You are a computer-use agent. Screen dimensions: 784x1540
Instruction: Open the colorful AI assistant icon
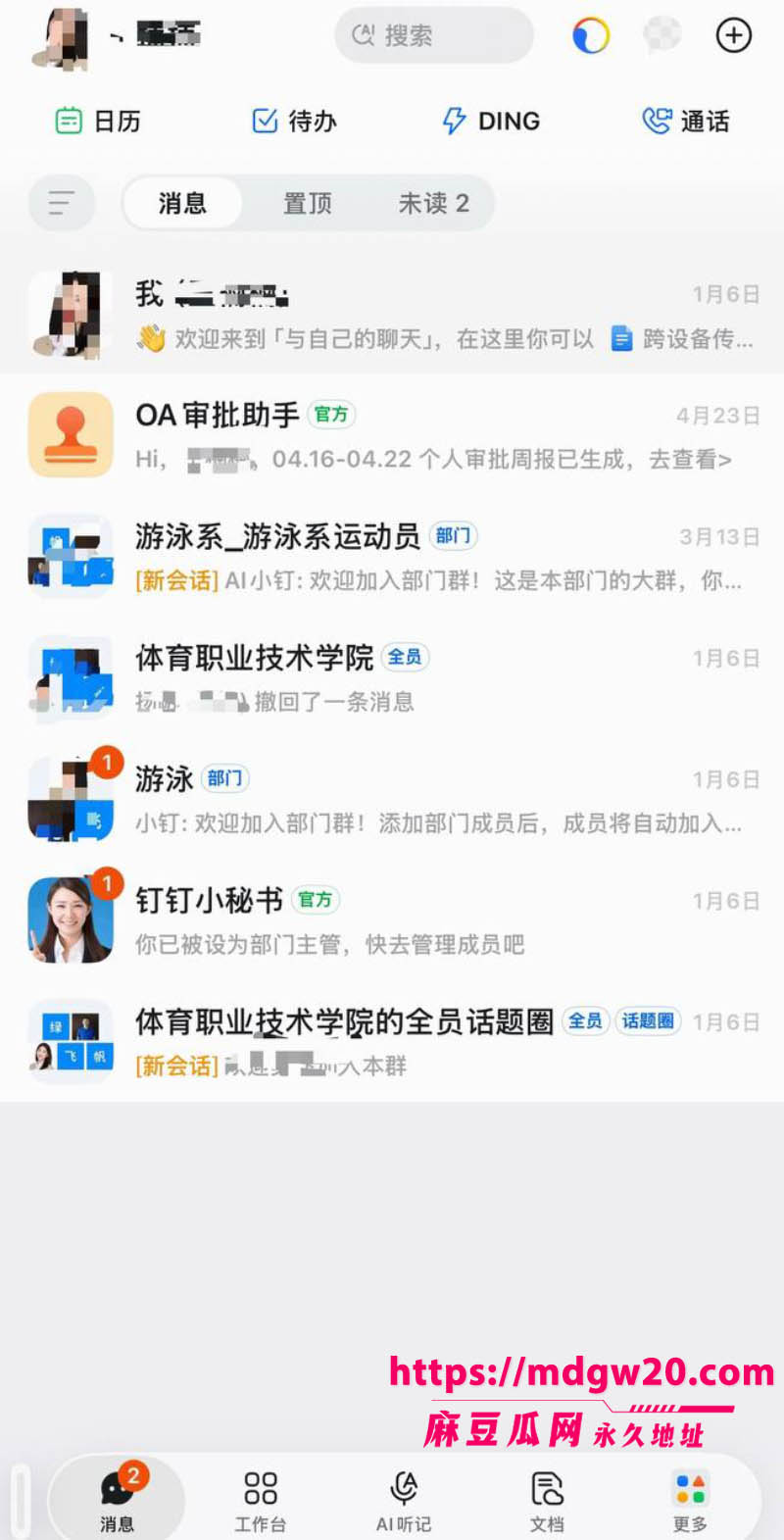[x=591, y=36]
